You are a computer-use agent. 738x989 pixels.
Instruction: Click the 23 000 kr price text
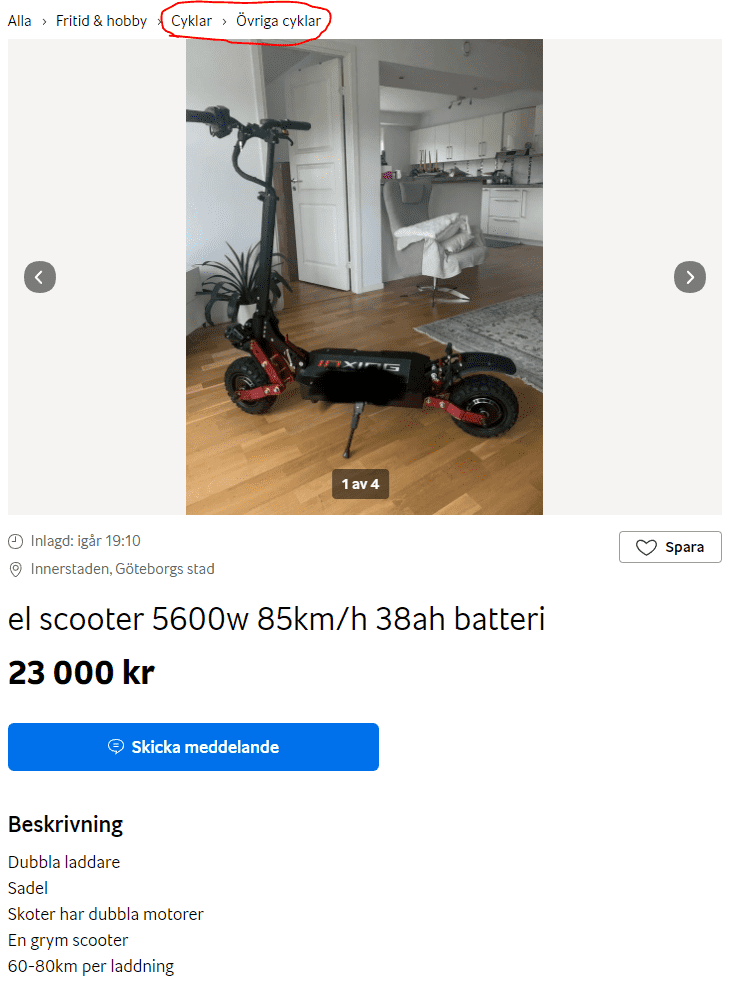point(80,672)
